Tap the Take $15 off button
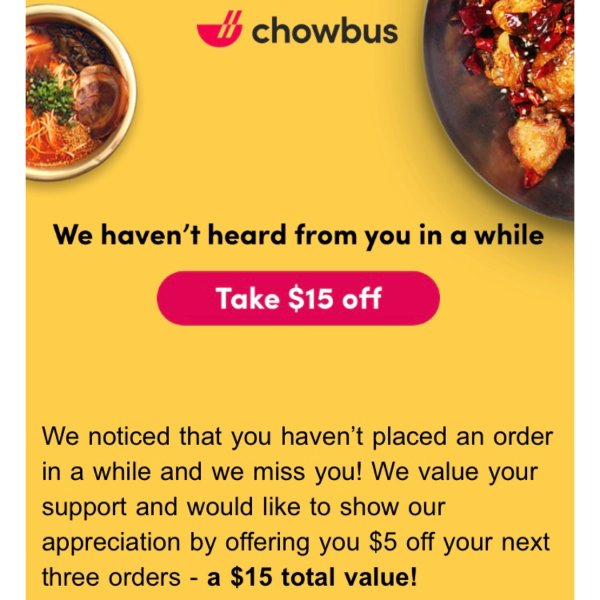Viewport: 600px width, 600px height. [298, 298]
